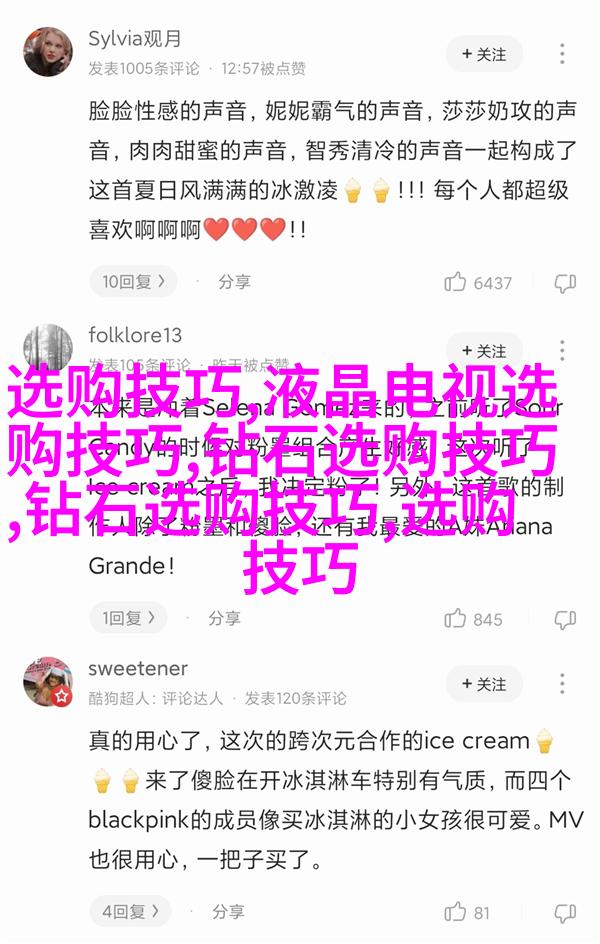
Task: Dislike sweetener's comment
Action: click(565, 912)
